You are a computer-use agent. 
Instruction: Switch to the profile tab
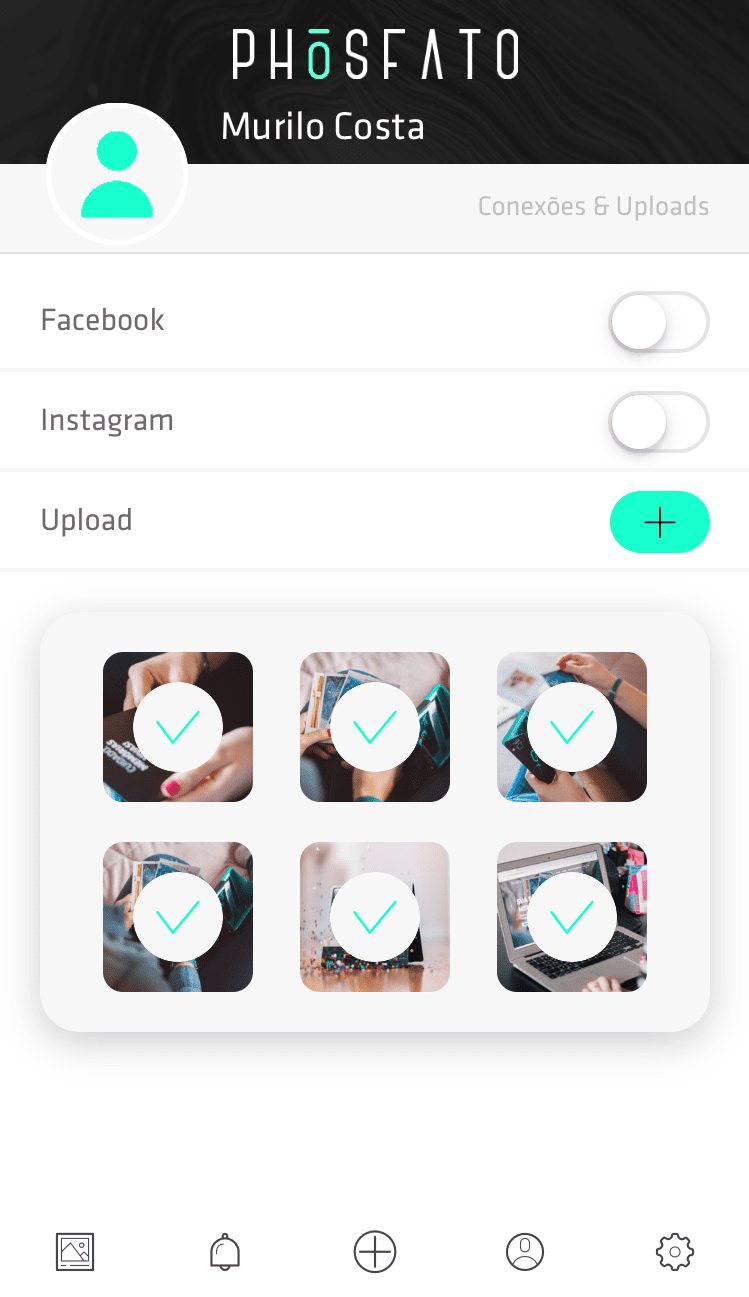(x=525, y=1251)
